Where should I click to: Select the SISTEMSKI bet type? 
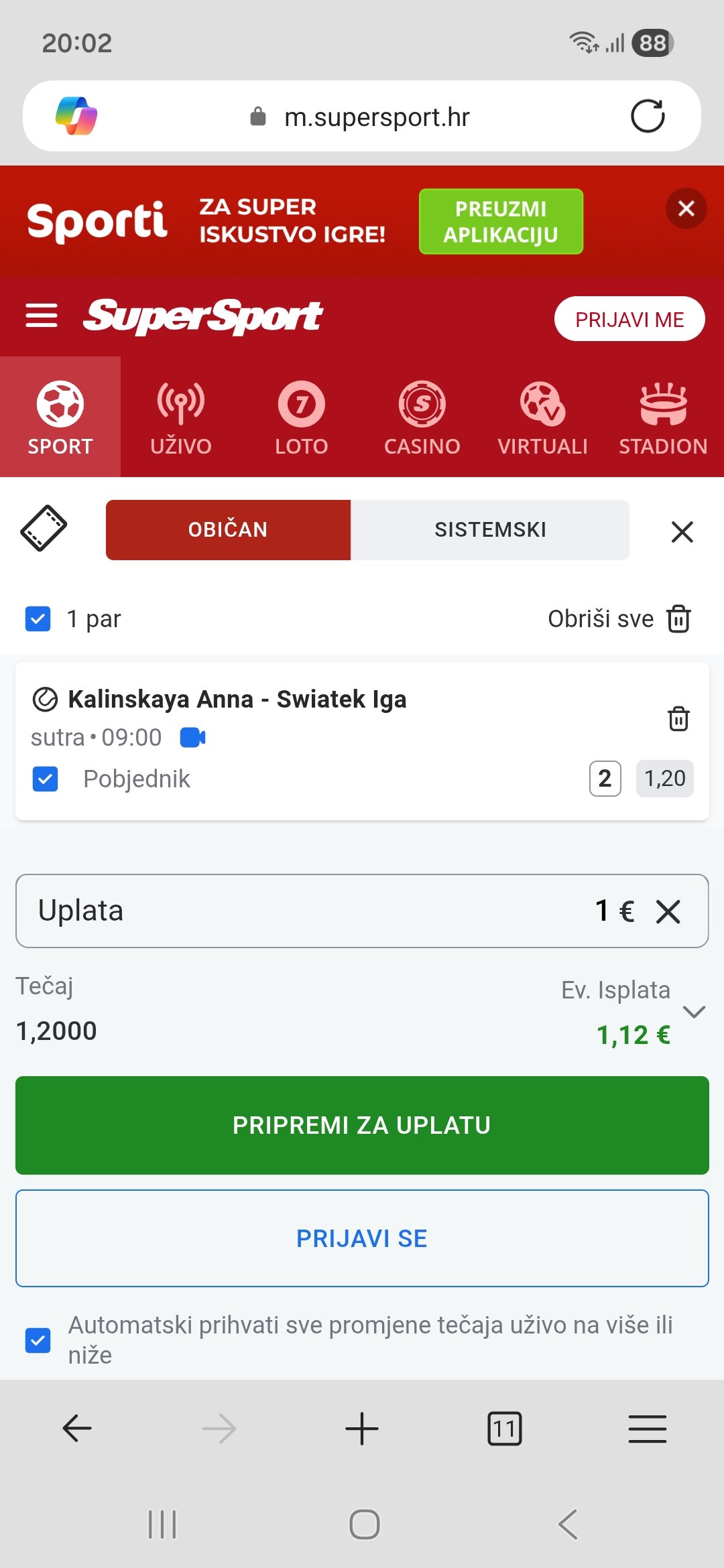click(490, 530)
